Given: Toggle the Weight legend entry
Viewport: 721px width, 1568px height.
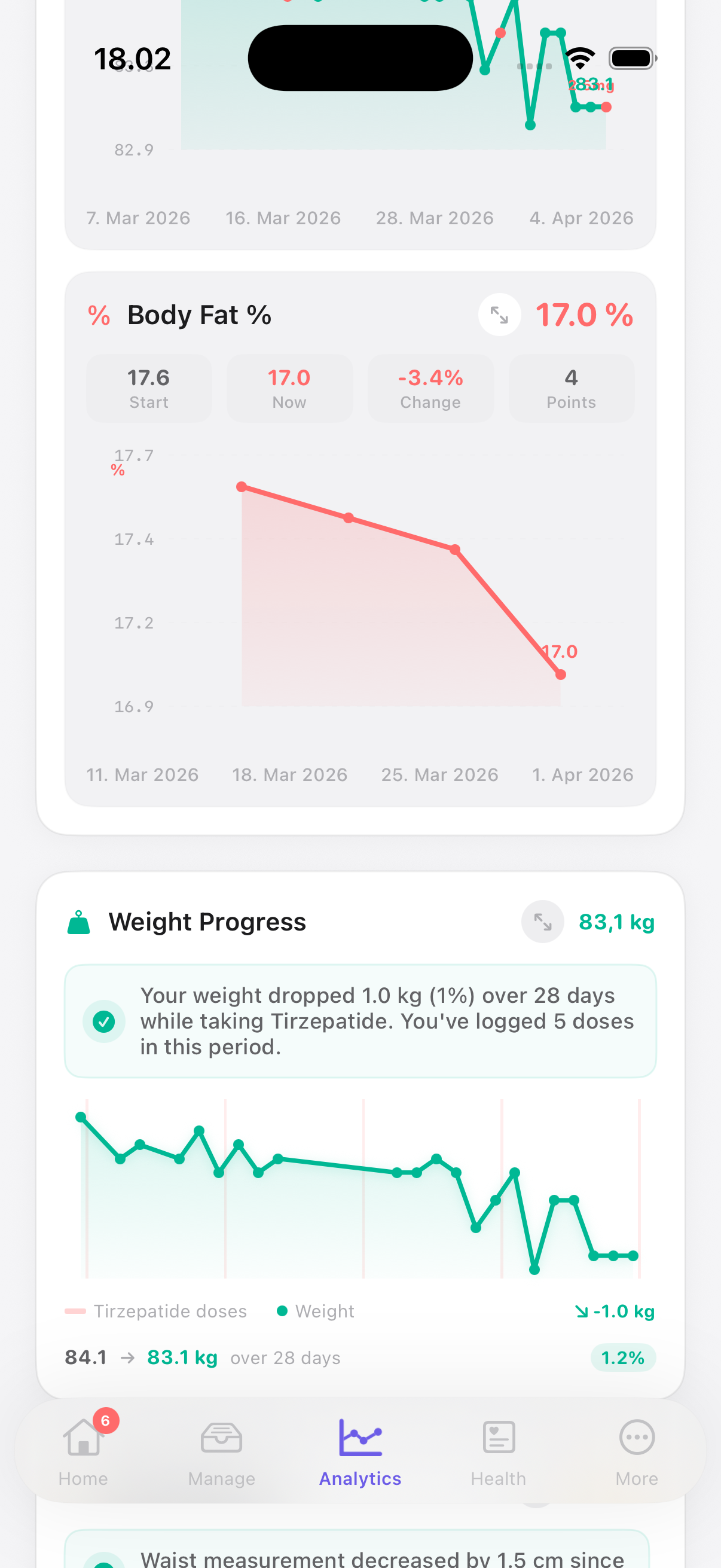Looking at the screenshot, I should point(315,1311).
